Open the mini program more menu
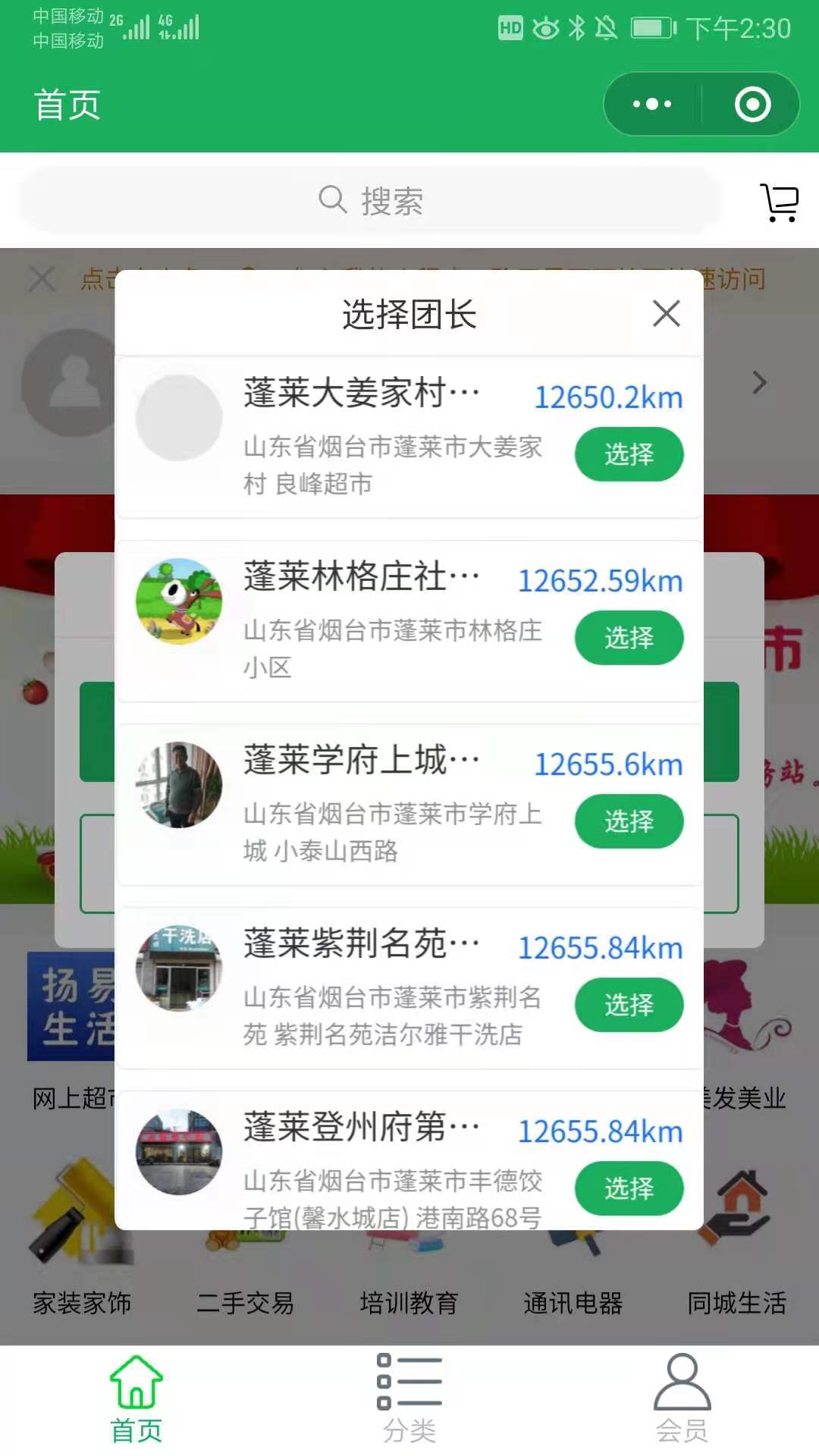The width and height of the screenshot is (819, 1456). coord(652,105)
